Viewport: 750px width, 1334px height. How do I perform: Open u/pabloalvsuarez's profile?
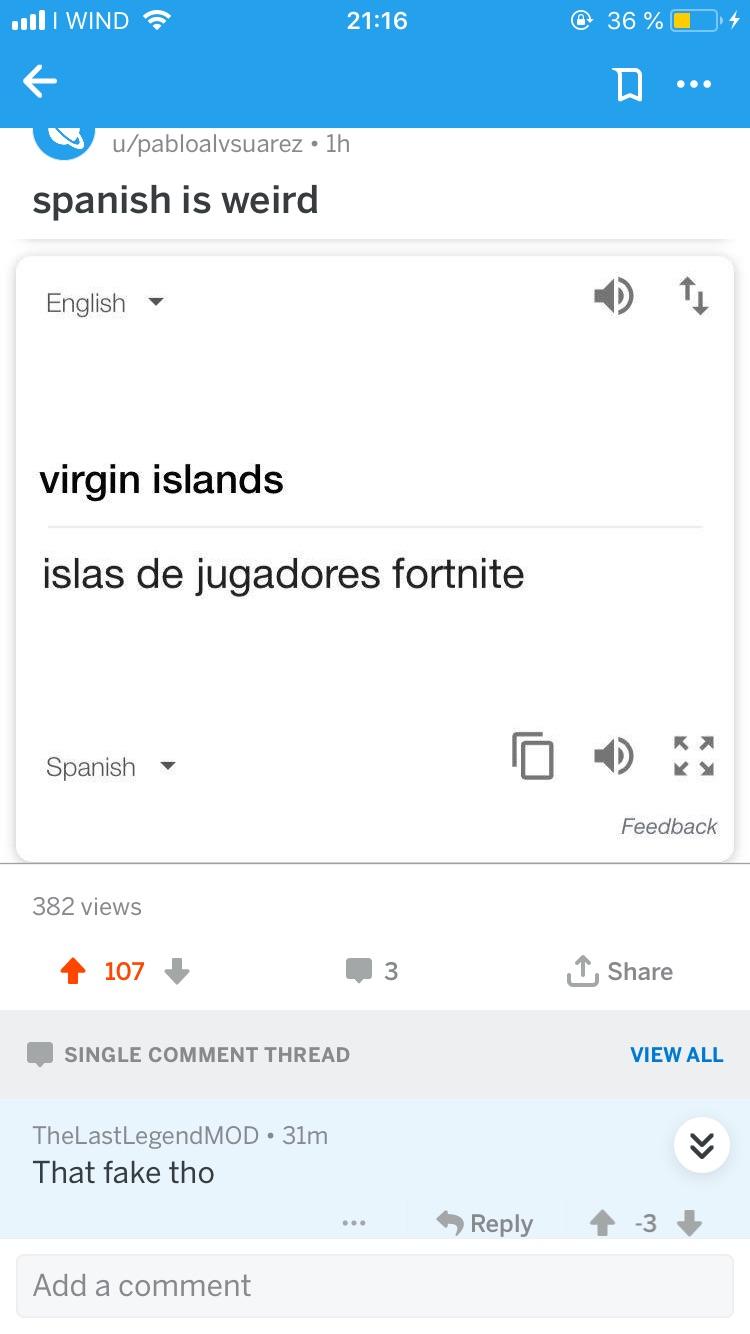tap(206, 144)
